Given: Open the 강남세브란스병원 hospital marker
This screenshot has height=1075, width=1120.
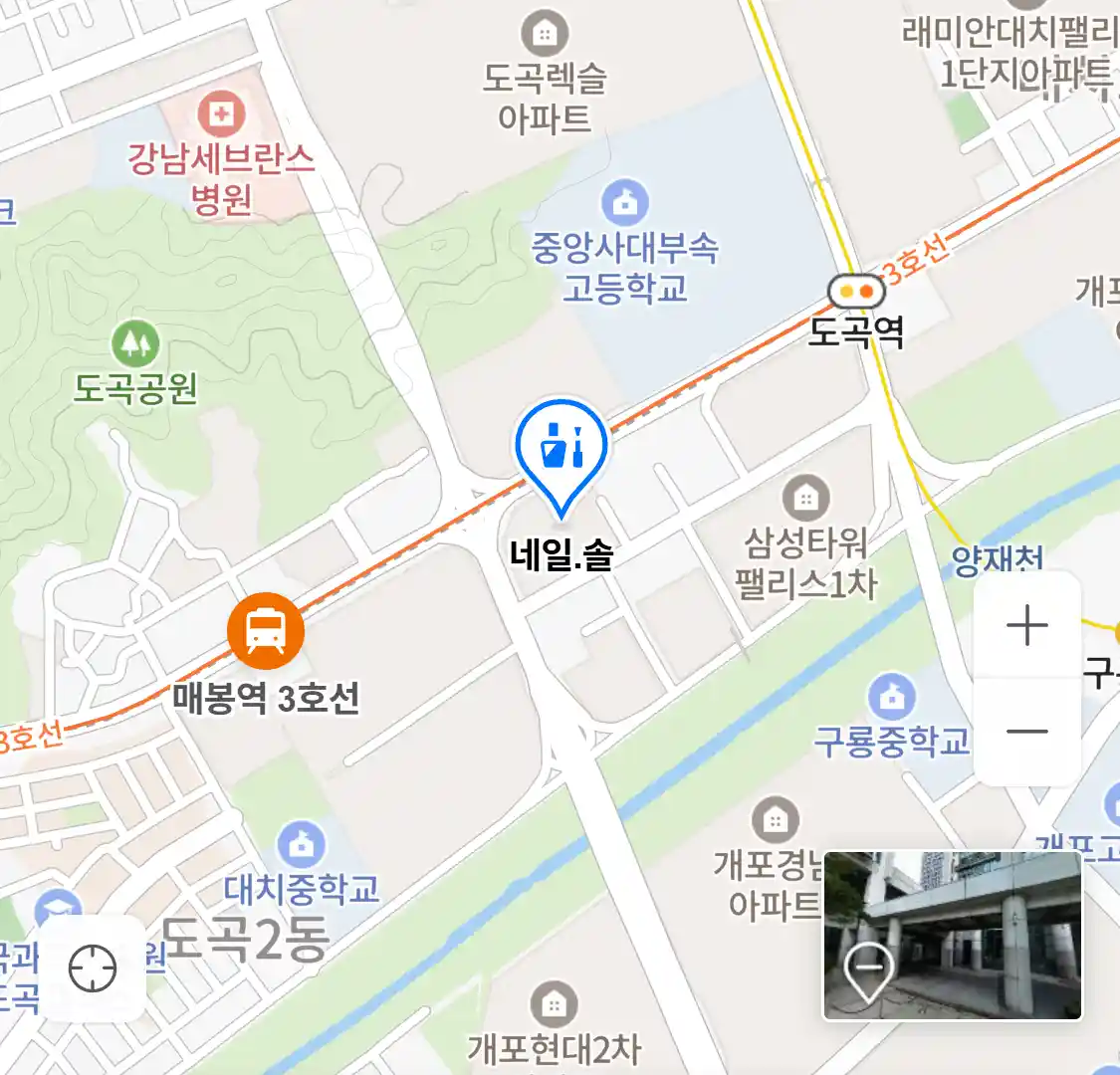Looking at the screenshot, I should click(221, 115).
